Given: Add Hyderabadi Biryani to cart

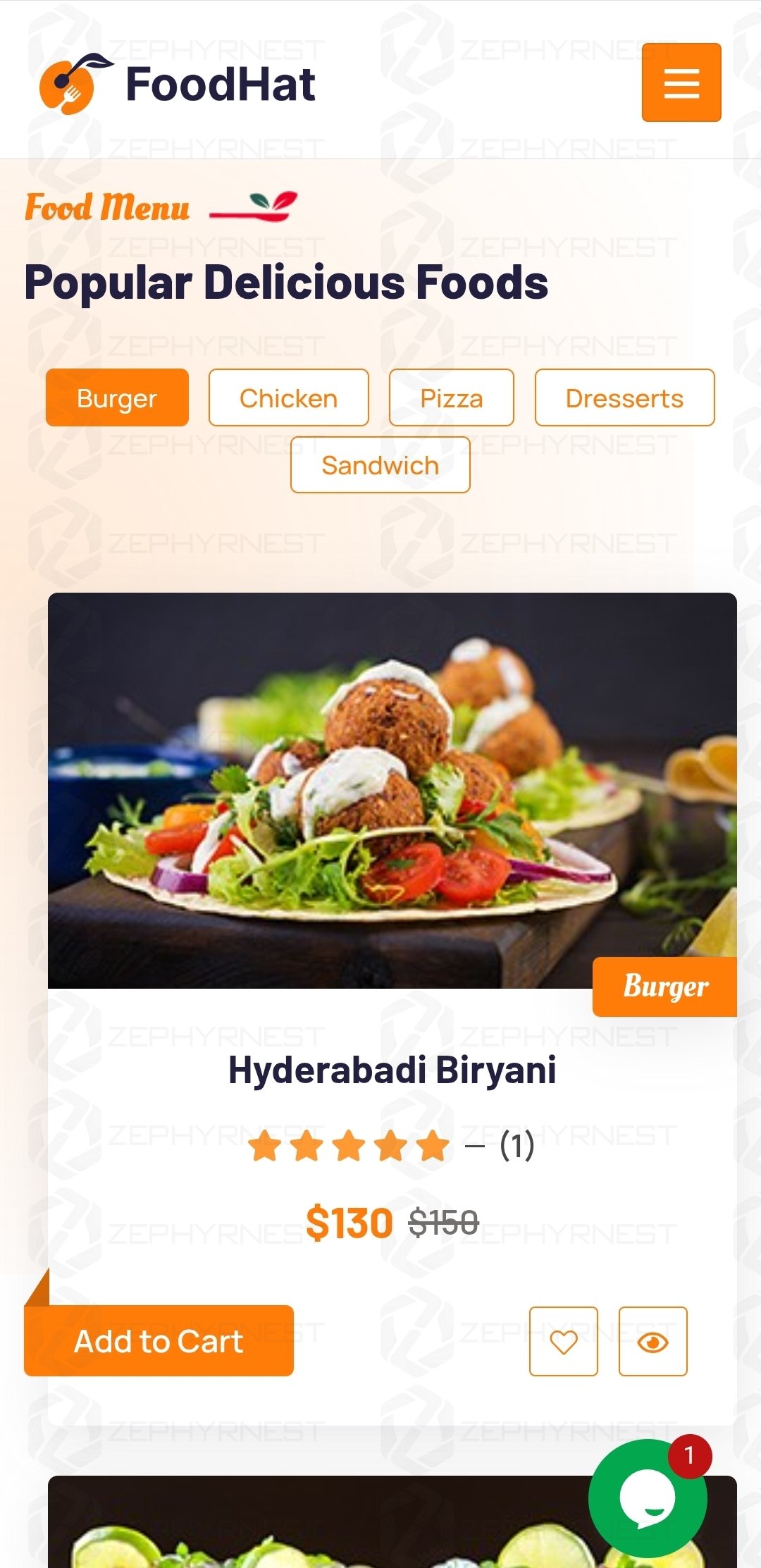Looking at the screenshot, I should 159,1341.
